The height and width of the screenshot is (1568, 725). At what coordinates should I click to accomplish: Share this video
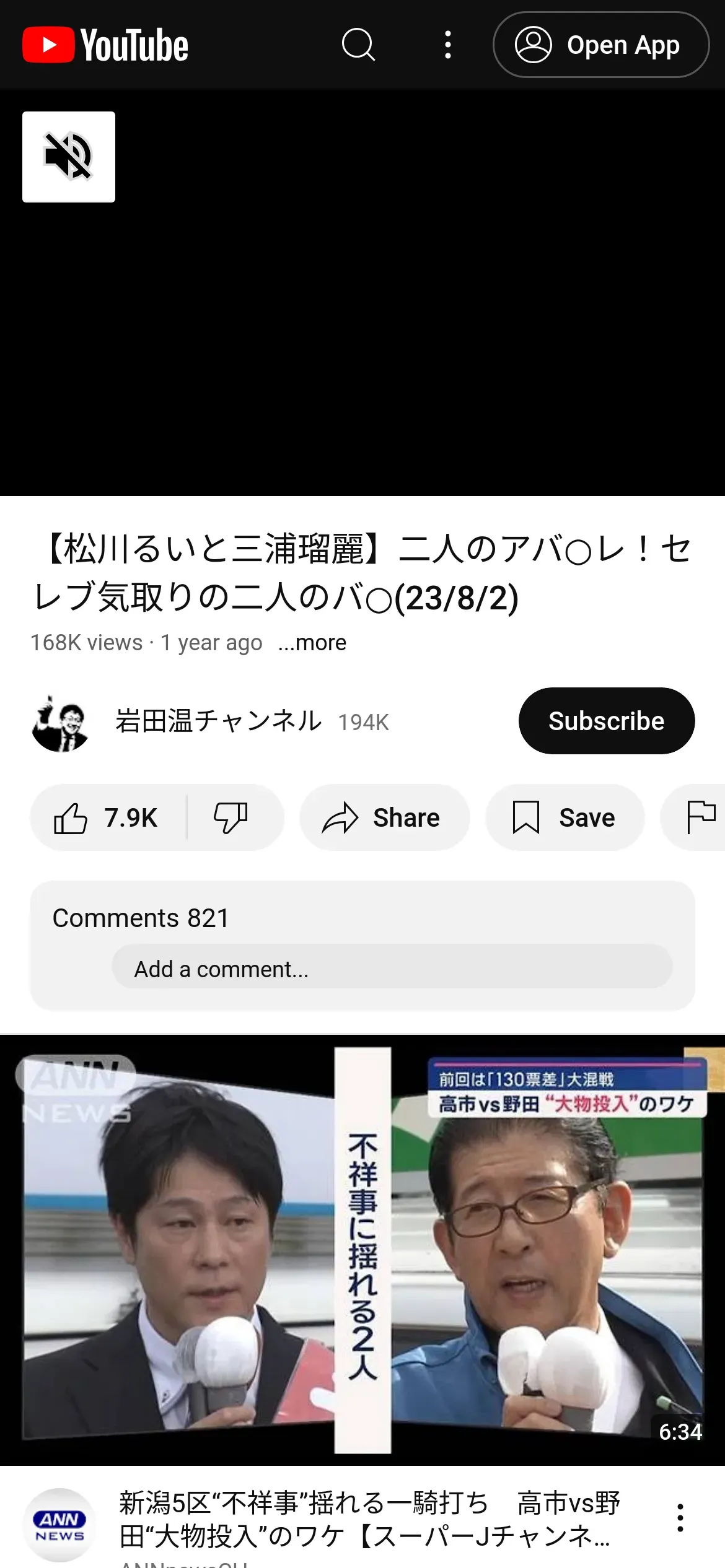(x=385, y=818)
